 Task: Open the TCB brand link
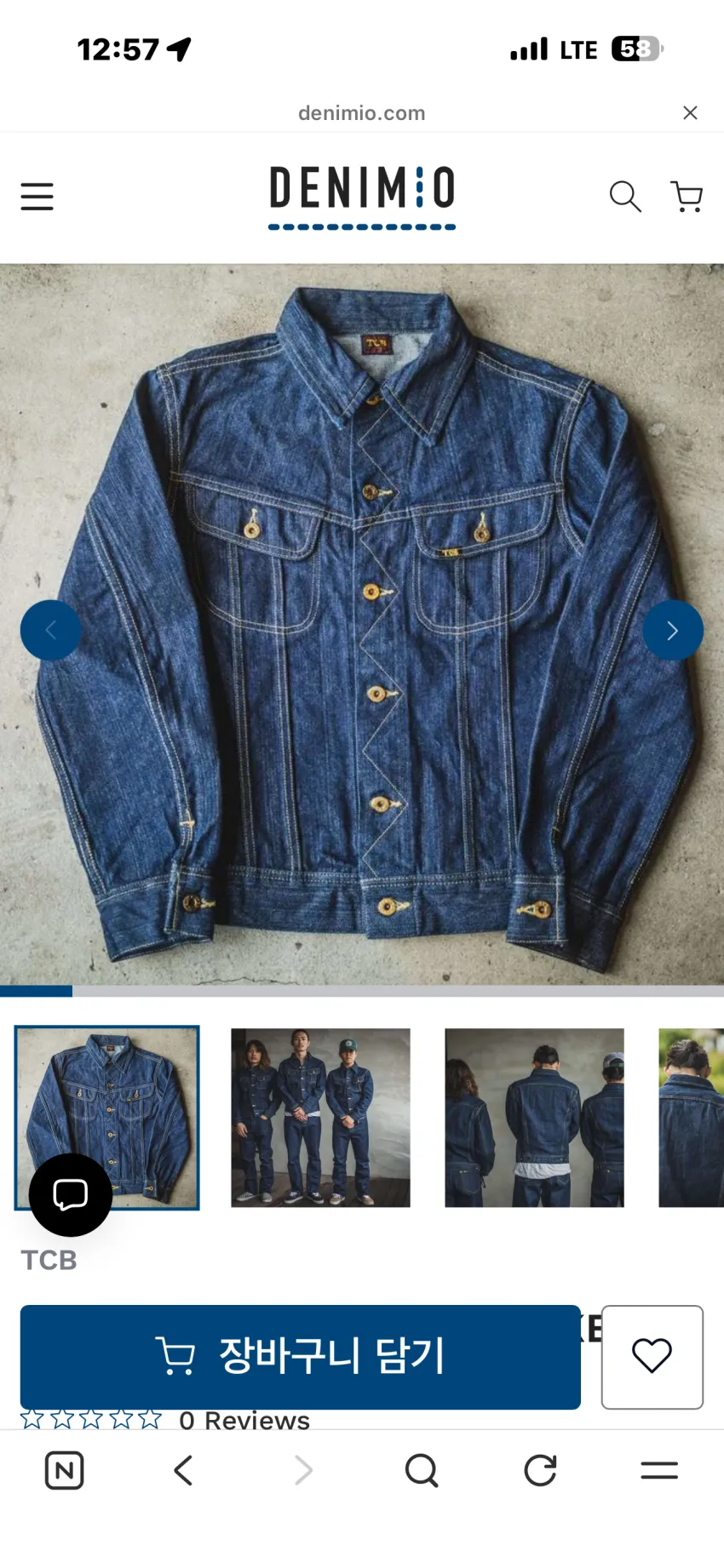click(49, 1260)
